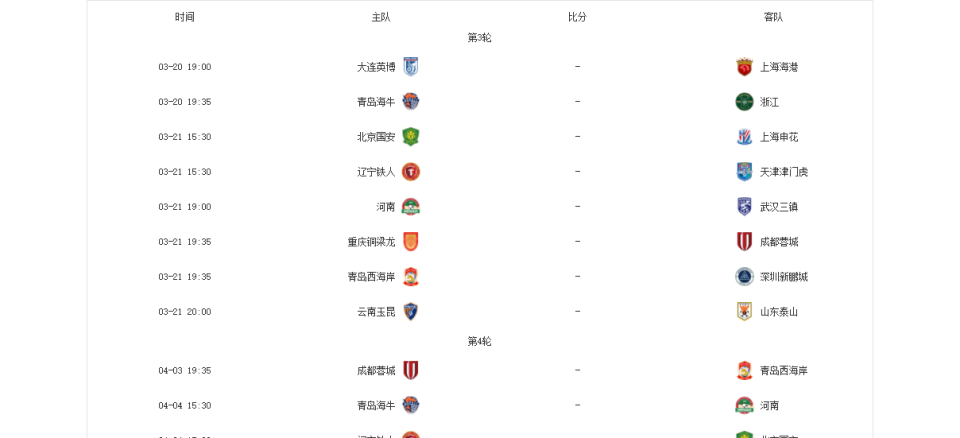View the 重庆铜梁龙 vs 成都蓉城 match

(x=577, y=242)
